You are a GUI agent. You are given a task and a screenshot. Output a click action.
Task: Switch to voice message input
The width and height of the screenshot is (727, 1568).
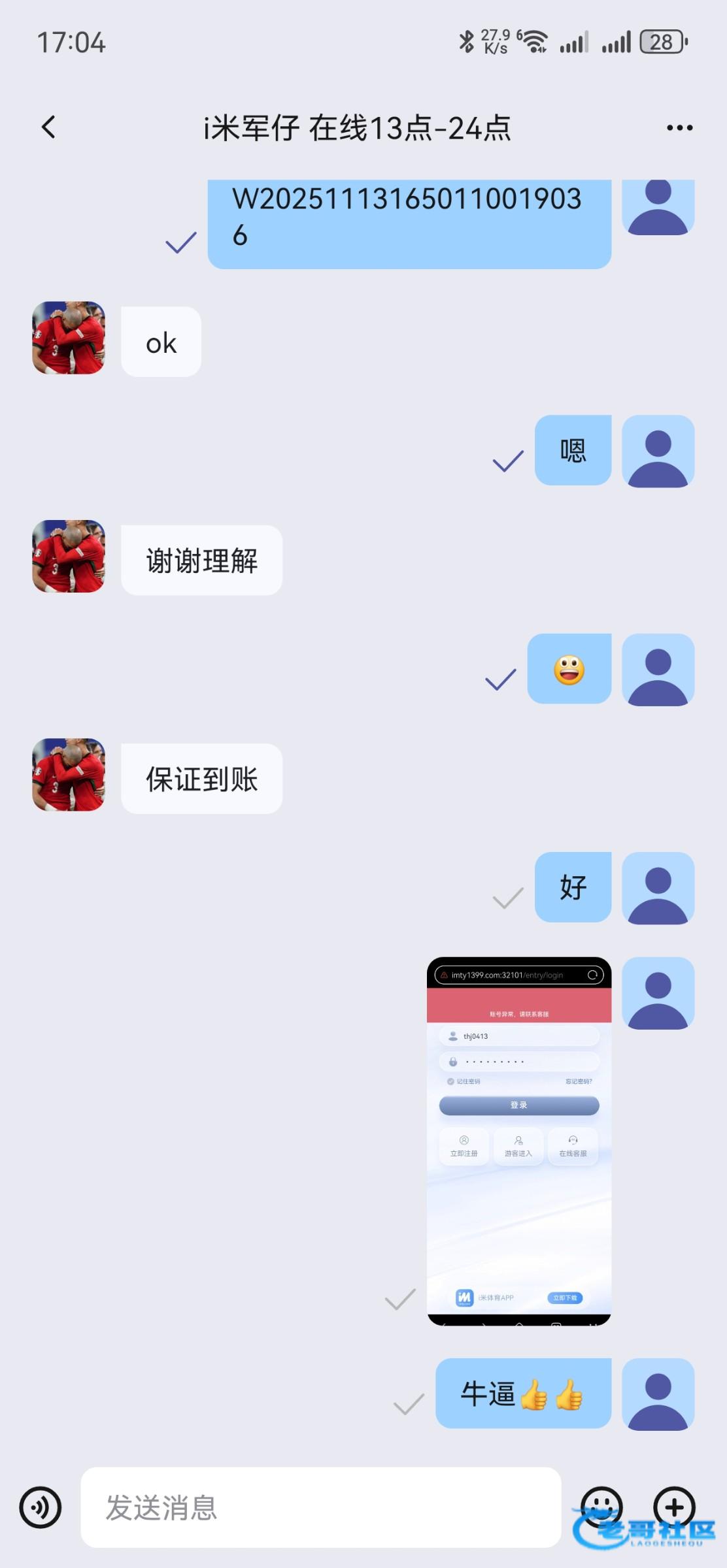[x=41, y=1507]
